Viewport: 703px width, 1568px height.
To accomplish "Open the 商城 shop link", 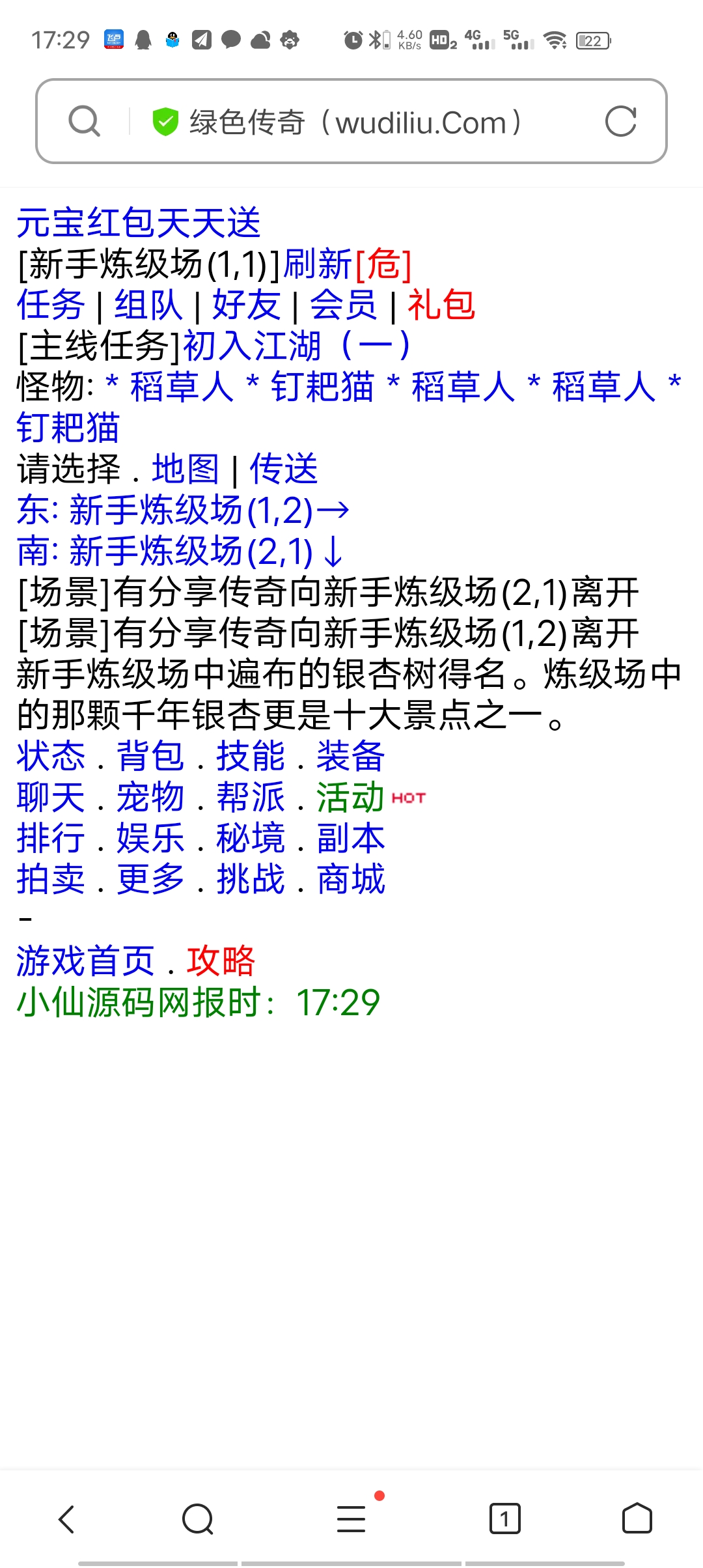I will 351,879.
